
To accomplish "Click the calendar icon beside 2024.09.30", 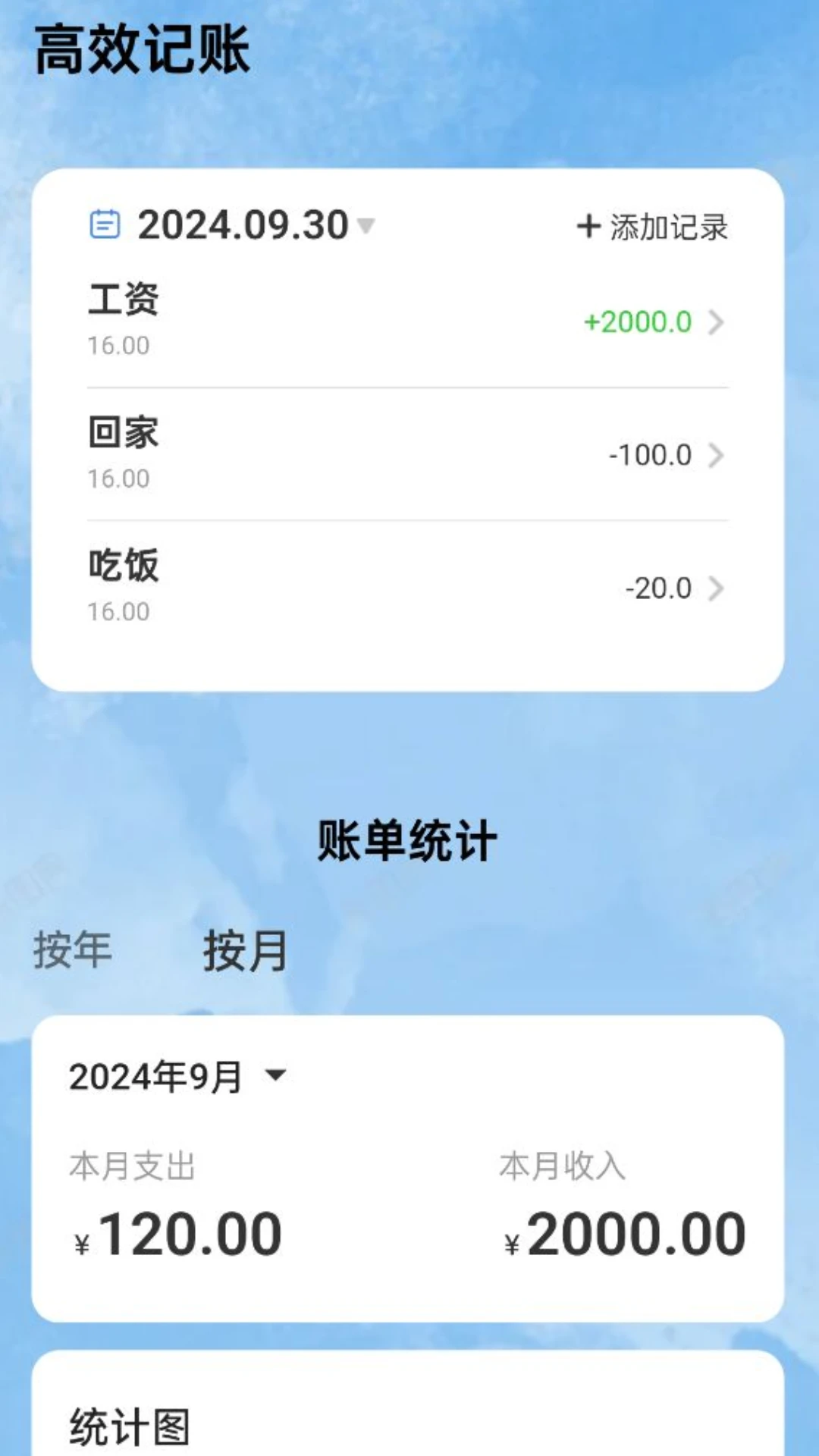I will pyautogui.click(x=105, y=224).
